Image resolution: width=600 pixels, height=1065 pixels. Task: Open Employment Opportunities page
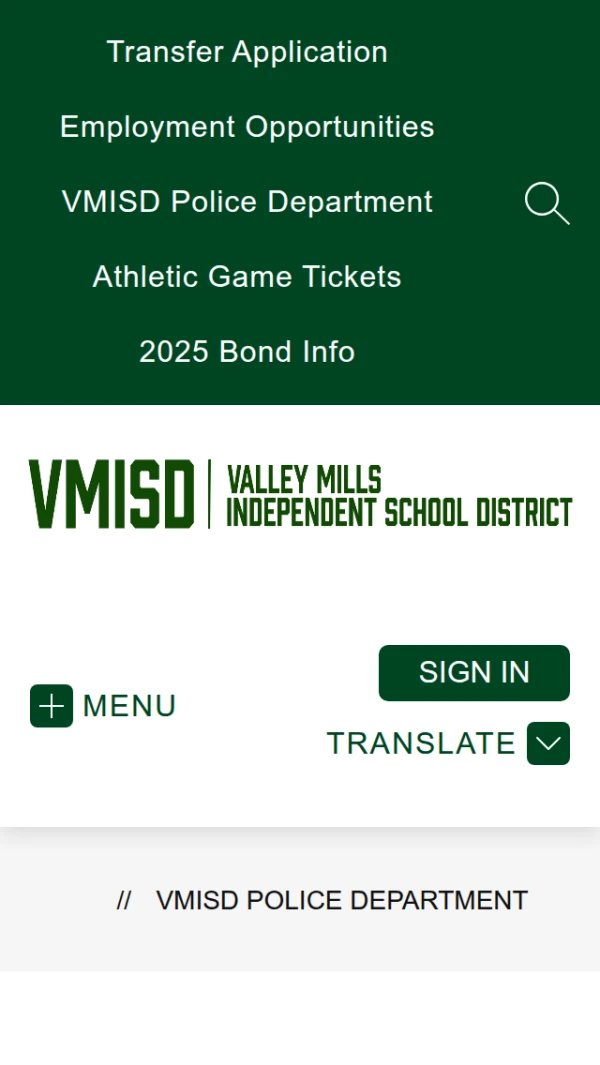[x=247, y=127]
